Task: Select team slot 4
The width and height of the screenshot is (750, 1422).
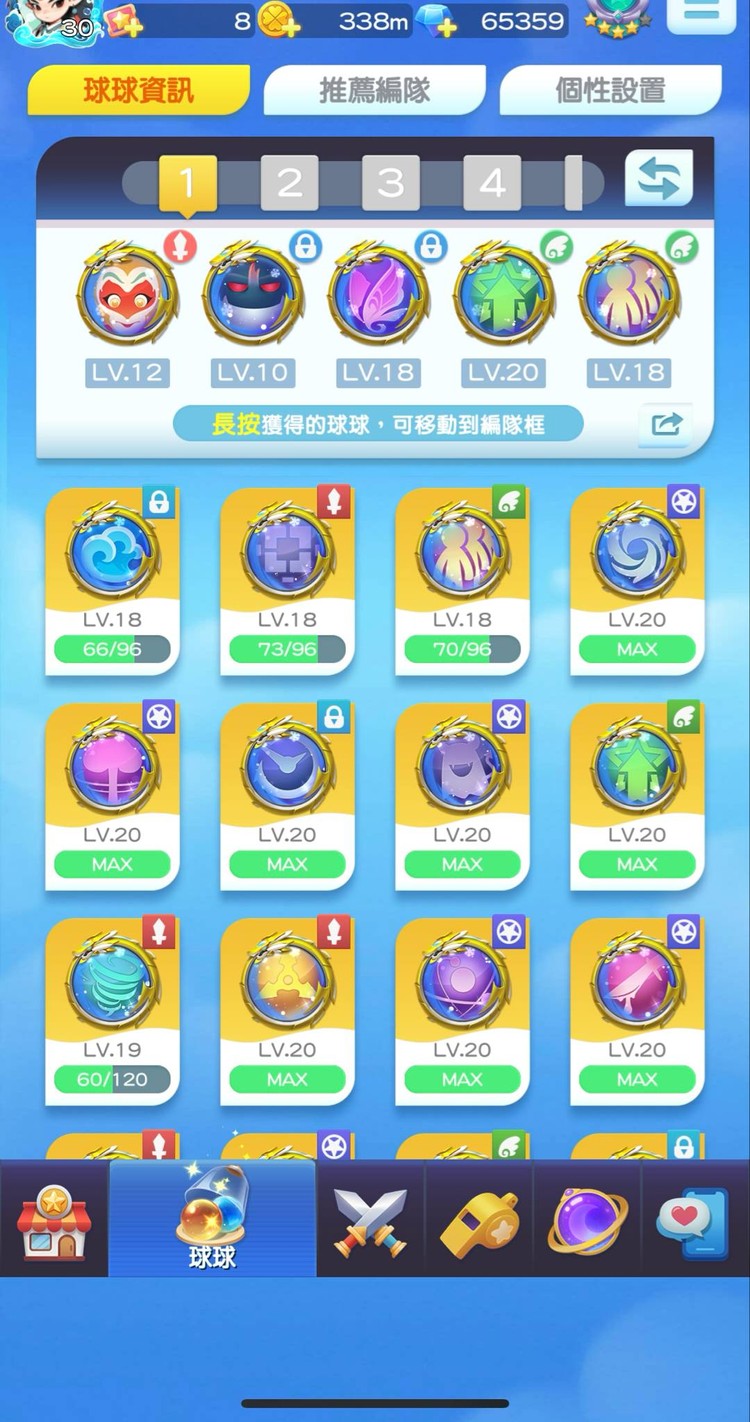Action: click(x=491, y=183)
